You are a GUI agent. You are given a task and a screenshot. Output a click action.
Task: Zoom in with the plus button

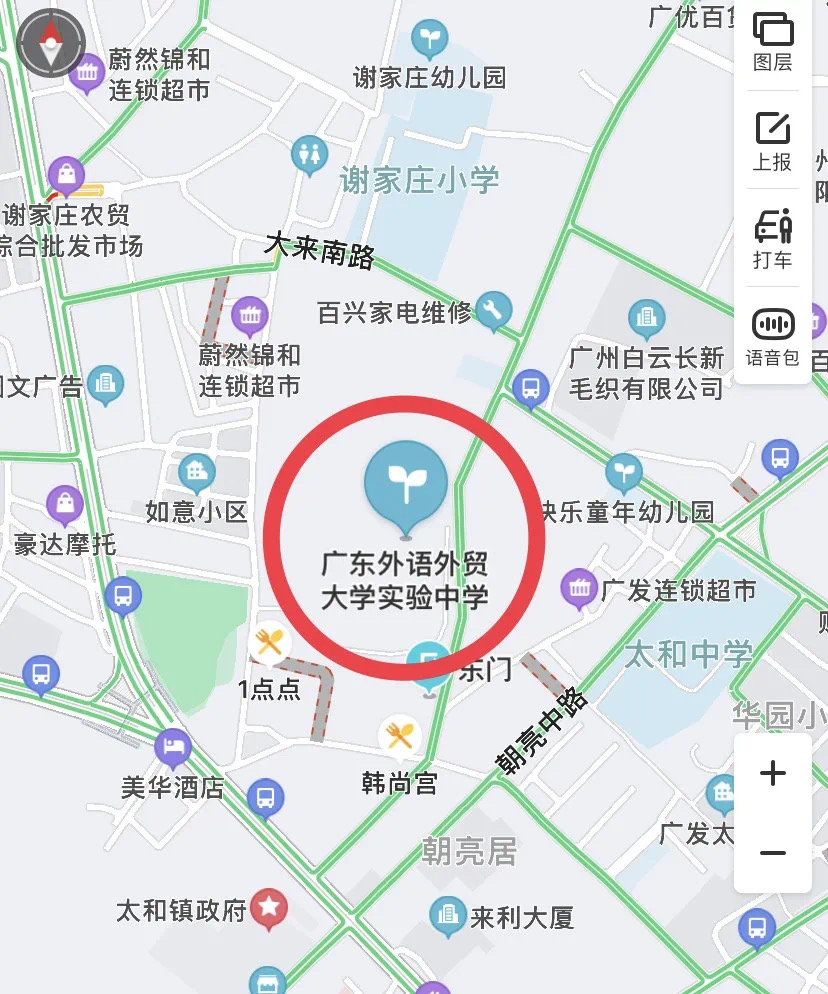[772, 773]
